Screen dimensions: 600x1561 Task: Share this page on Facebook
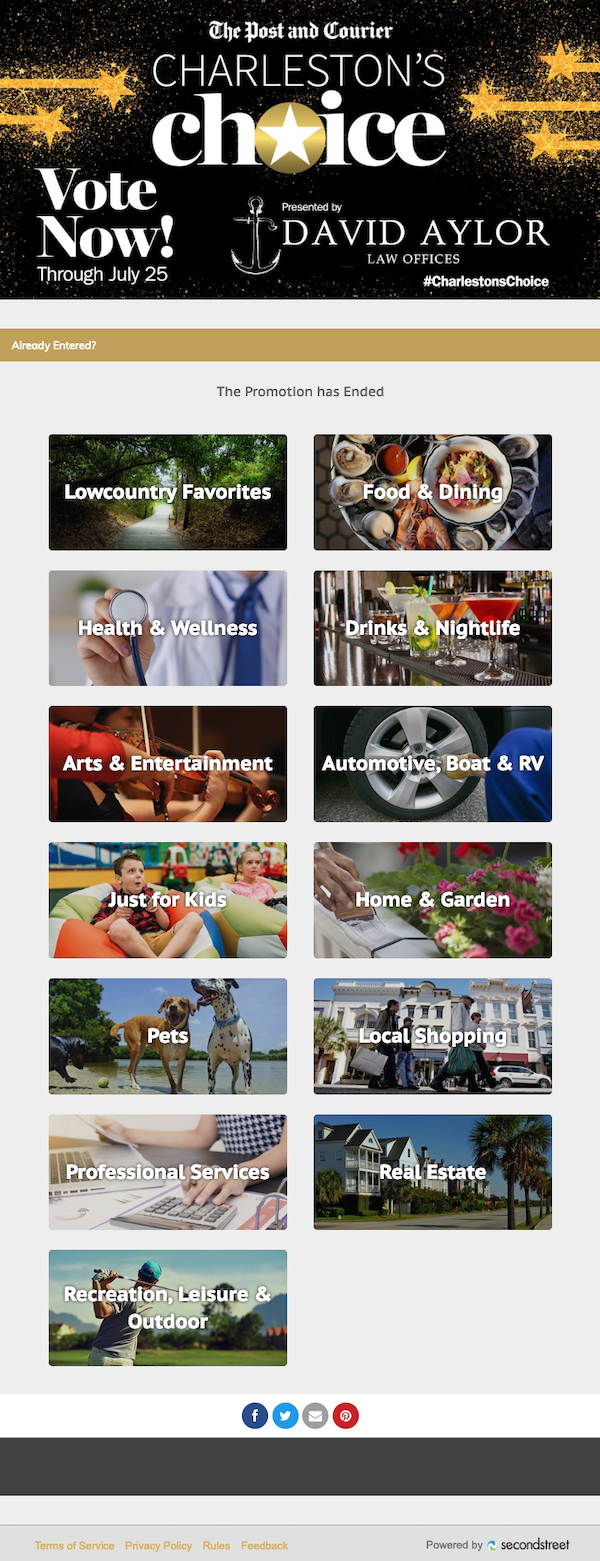[x=255, y=1416]
